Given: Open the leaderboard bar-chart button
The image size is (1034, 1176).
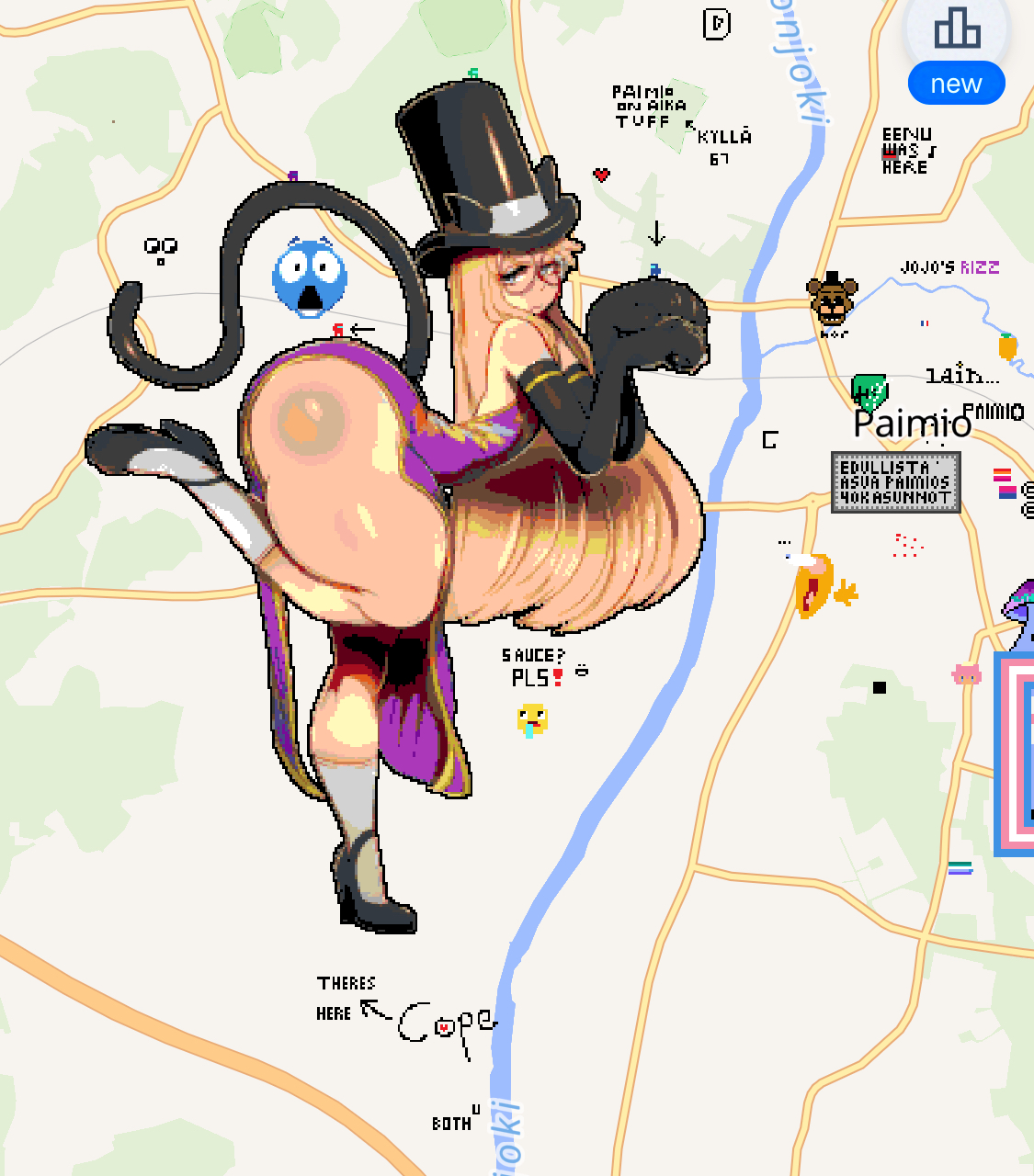Looking at the screenshot, I should pos(957,30).
